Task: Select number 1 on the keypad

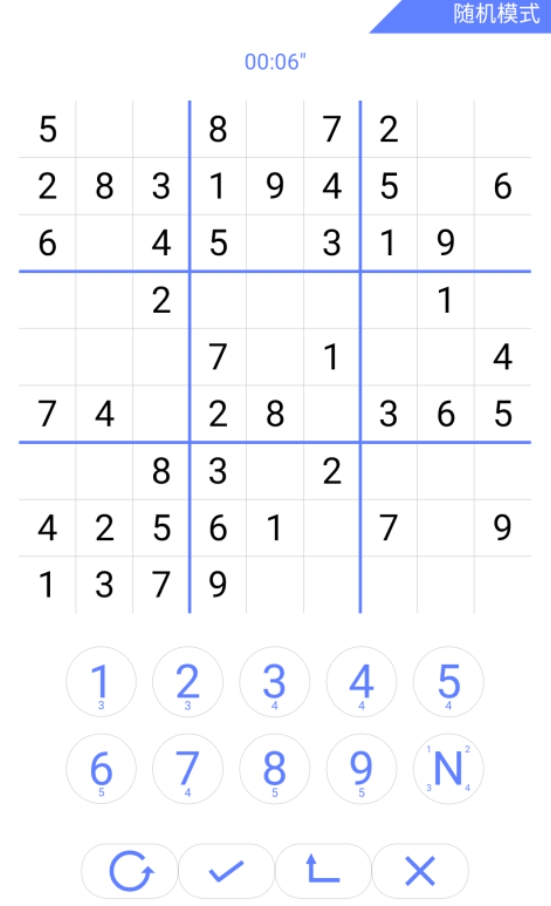Action: click(101, 682)
